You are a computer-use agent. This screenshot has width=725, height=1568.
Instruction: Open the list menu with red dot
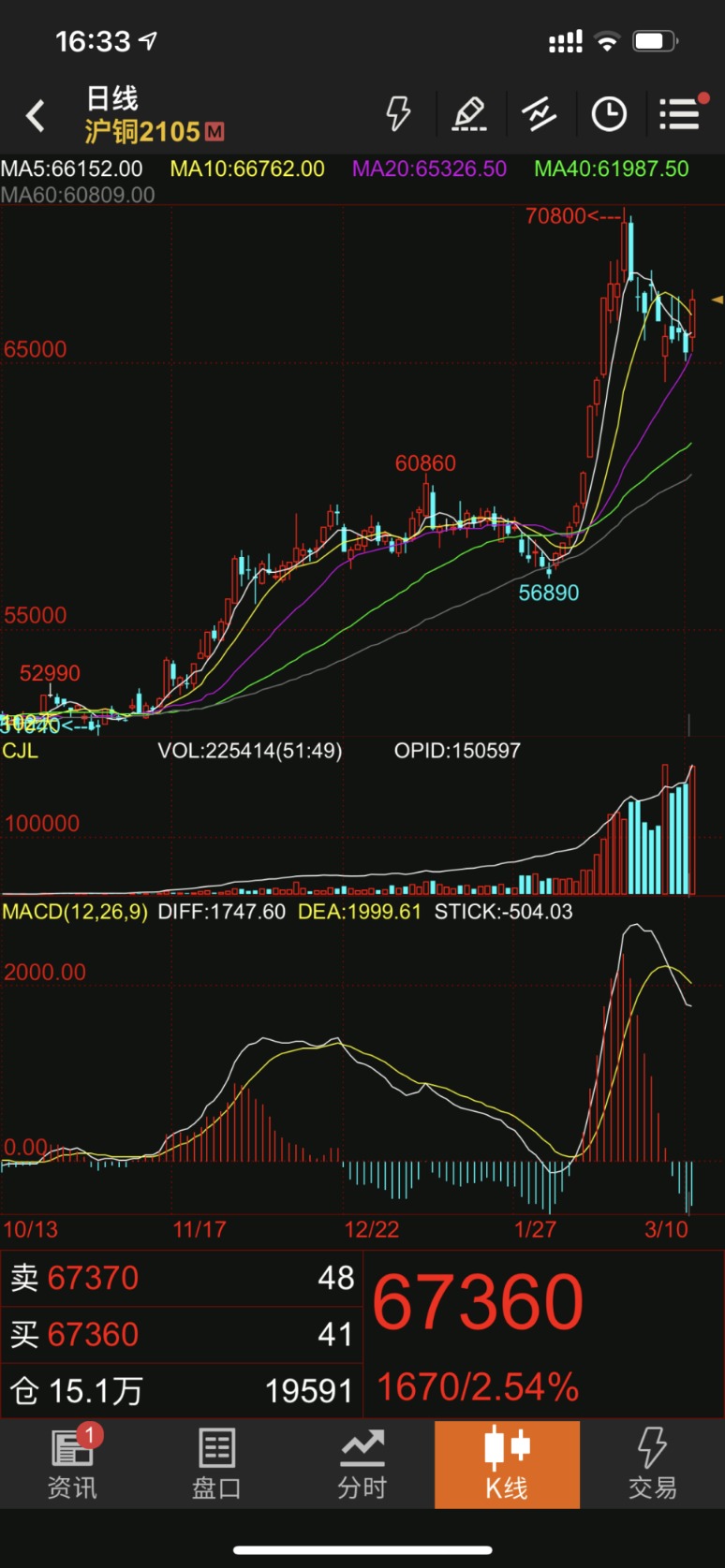(681, 114)
